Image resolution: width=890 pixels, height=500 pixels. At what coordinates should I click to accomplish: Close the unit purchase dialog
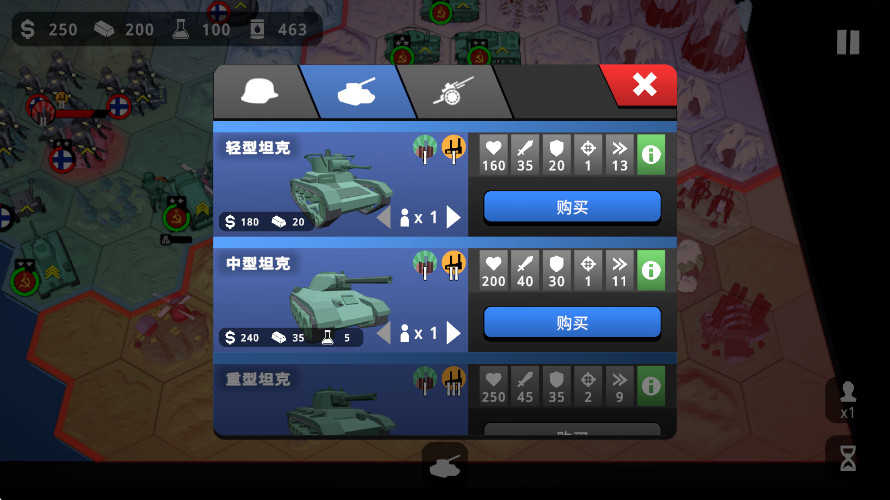point(643,86)
